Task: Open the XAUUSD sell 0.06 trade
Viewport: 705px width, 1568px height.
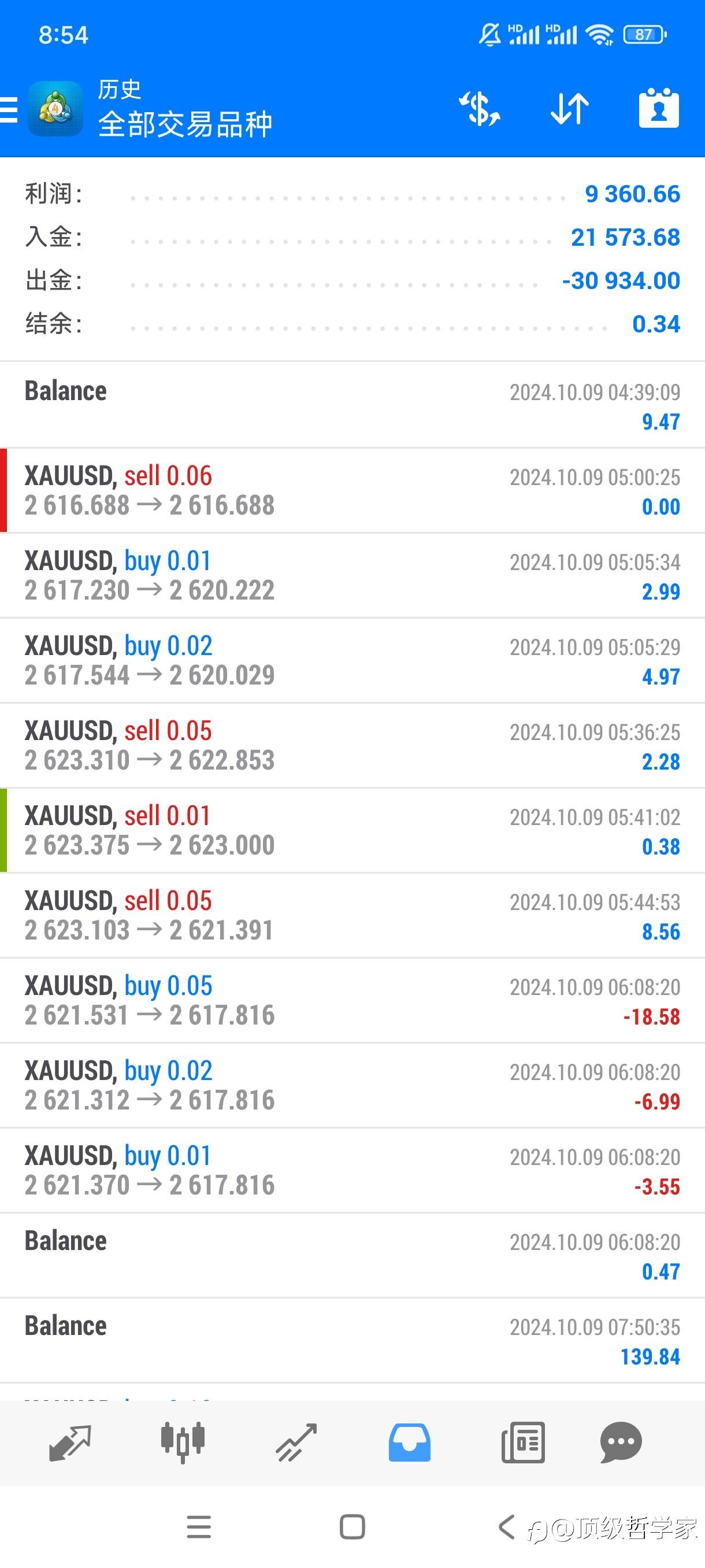Action: pyautogui.click(x=352, y=491)
